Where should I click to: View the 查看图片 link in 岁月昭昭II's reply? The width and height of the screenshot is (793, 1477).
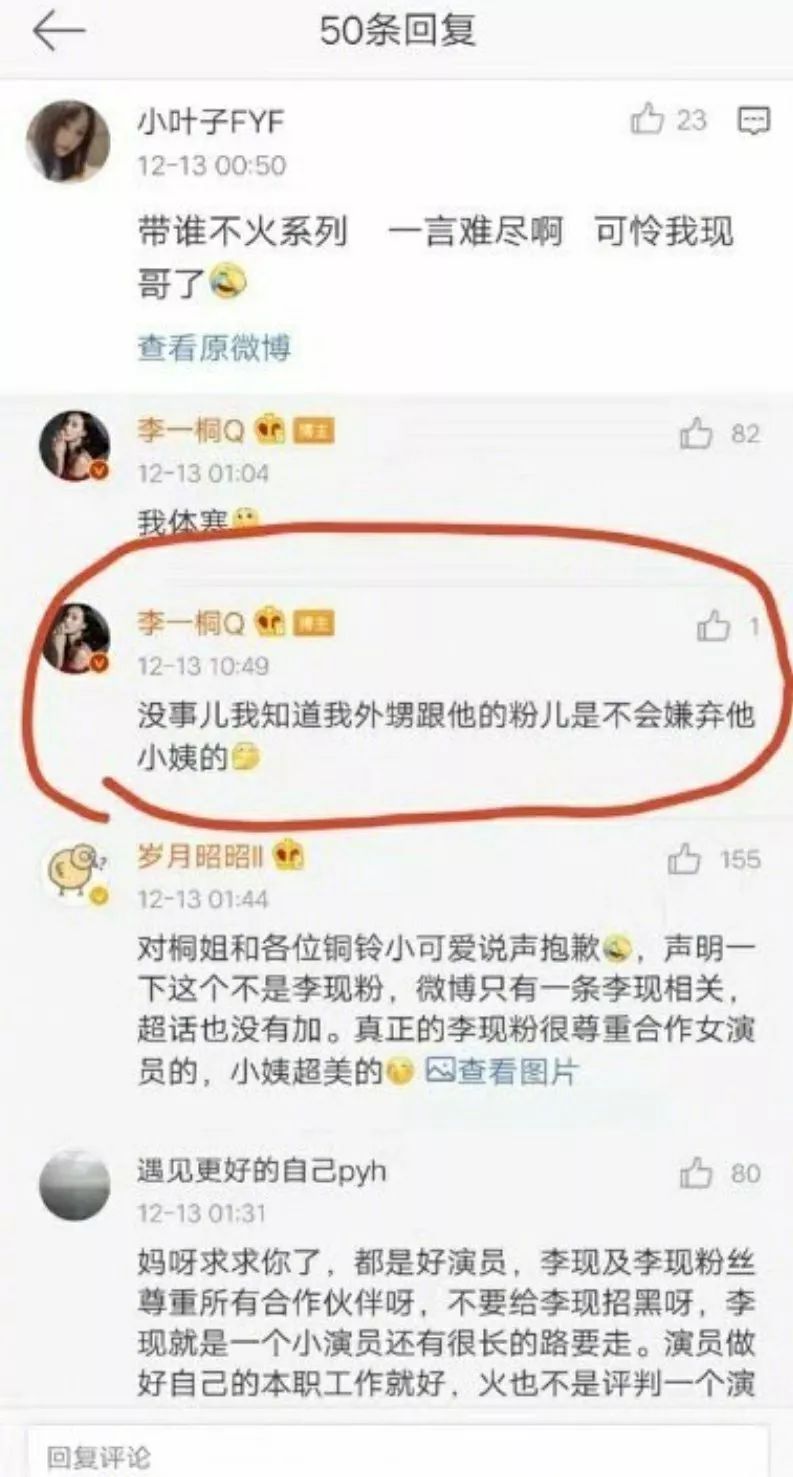click(x=502, y=1072)
